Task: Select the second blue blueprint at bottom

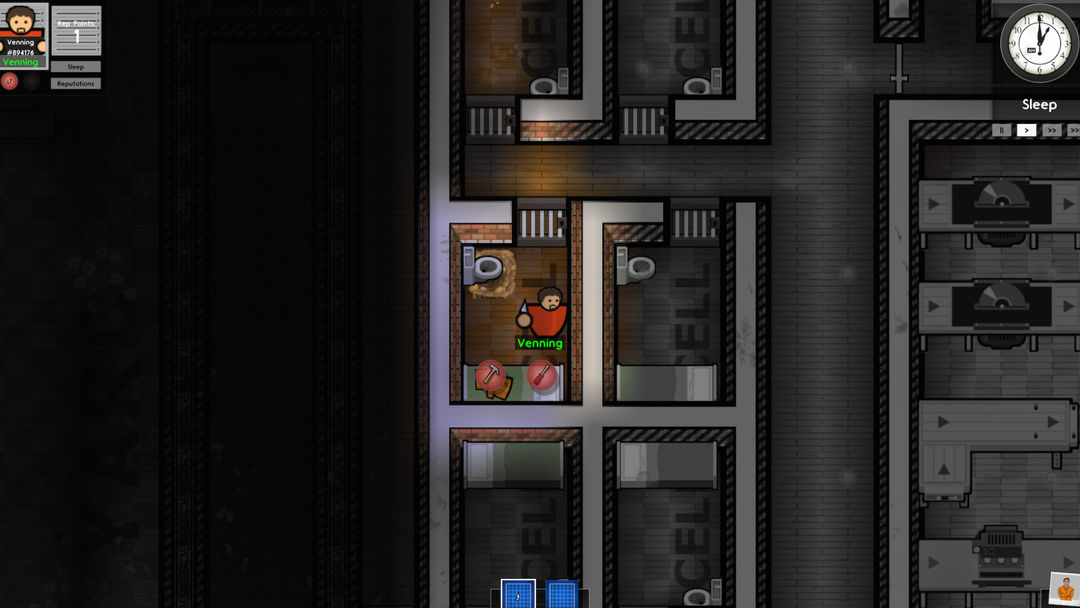Action: pos(562,595)
